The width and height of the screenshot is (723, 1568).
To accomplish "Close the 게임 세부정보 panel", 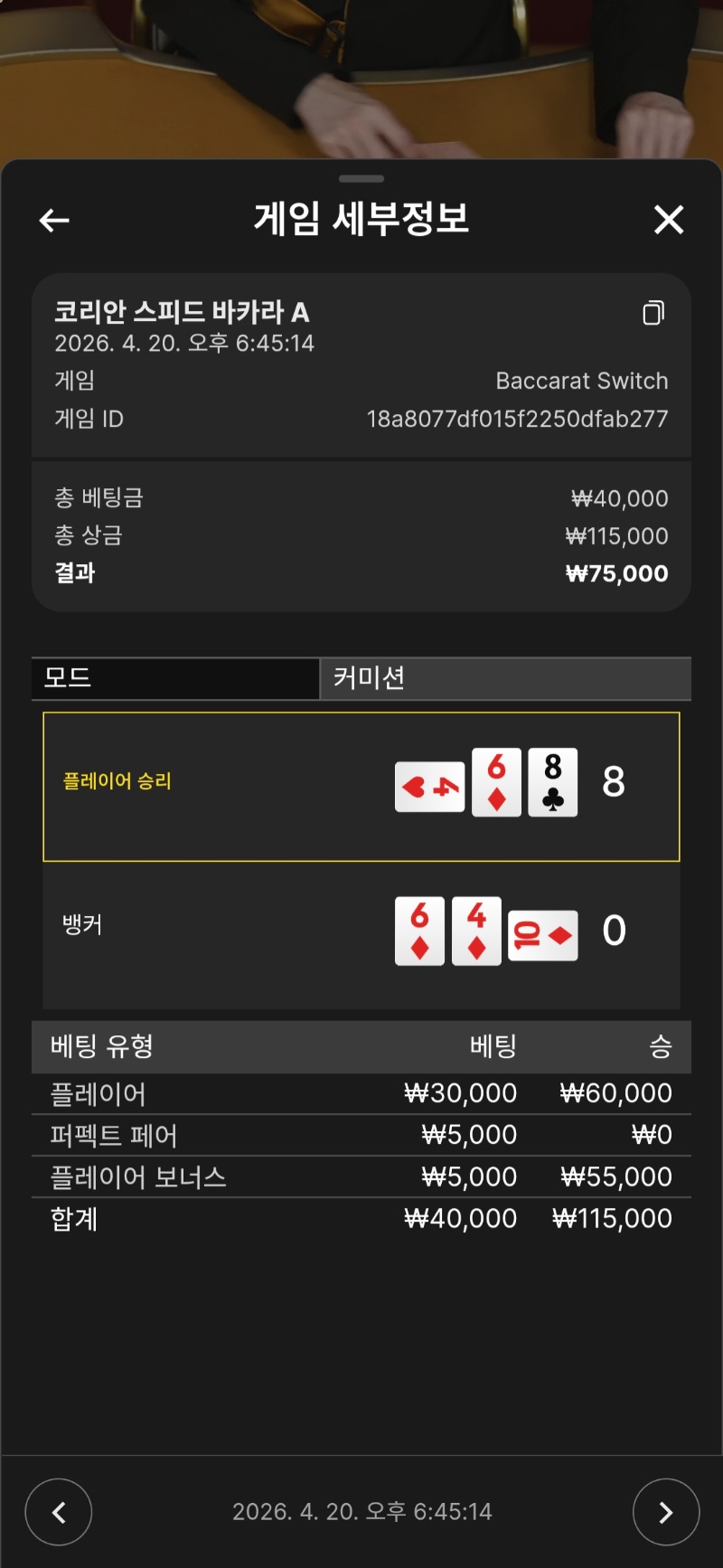I will pyautogui.click(x=668, y=220).
